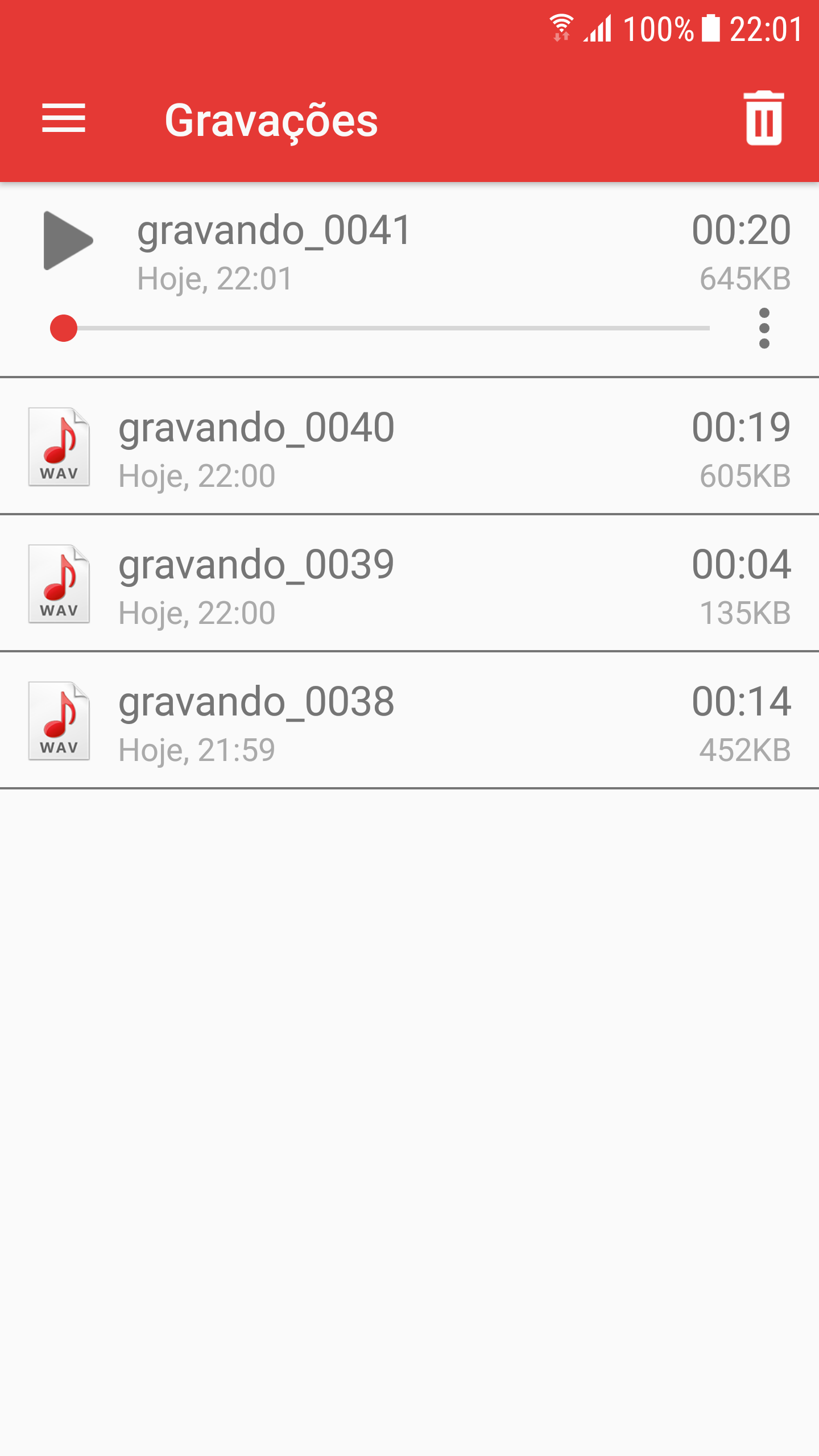Open overflow options for gravando_0041
Viewport: 819px width, 1456px height.
click(x=764, y=328)
